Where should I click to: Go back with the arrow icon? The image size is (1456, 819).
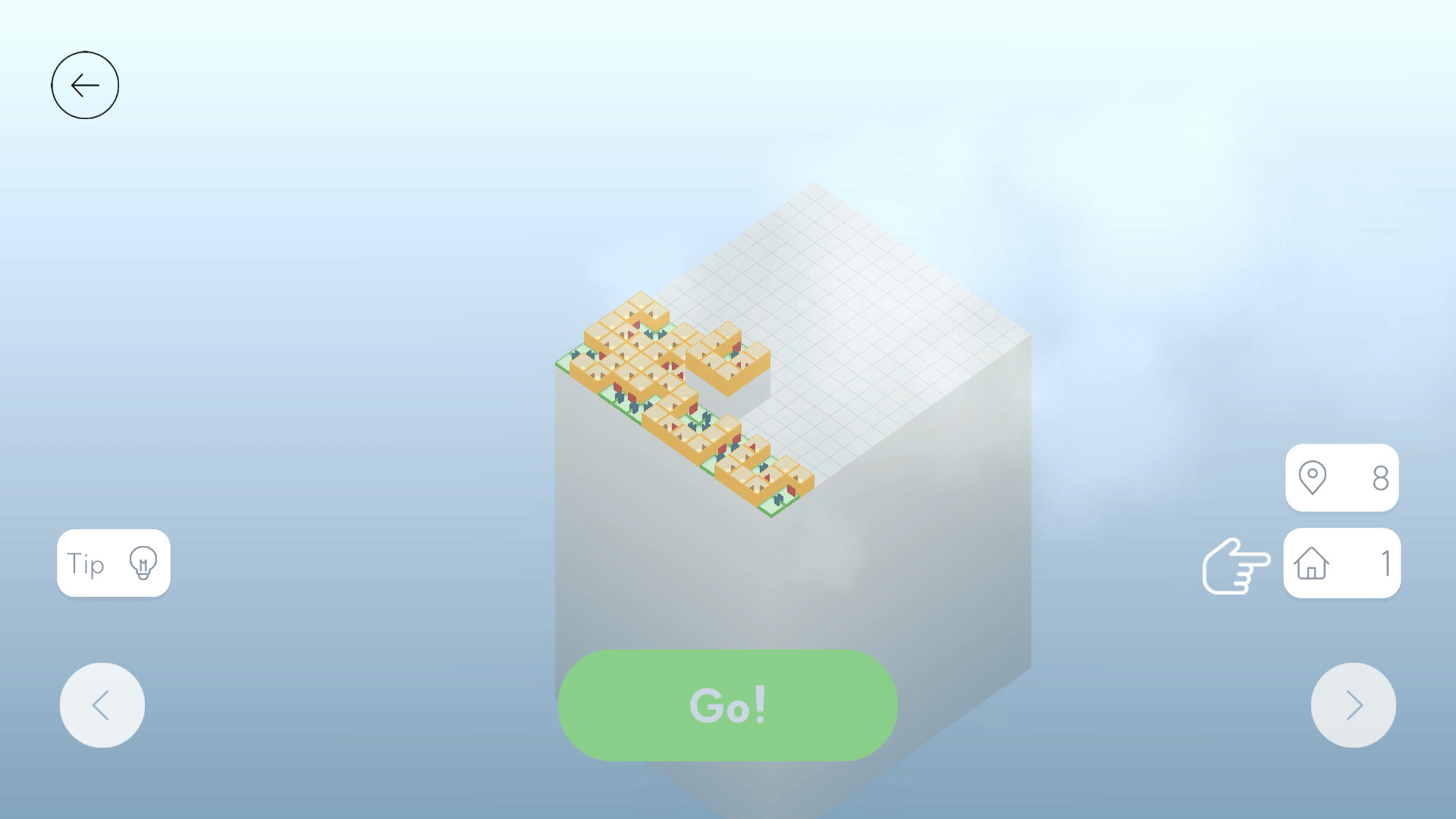point(85,85)
